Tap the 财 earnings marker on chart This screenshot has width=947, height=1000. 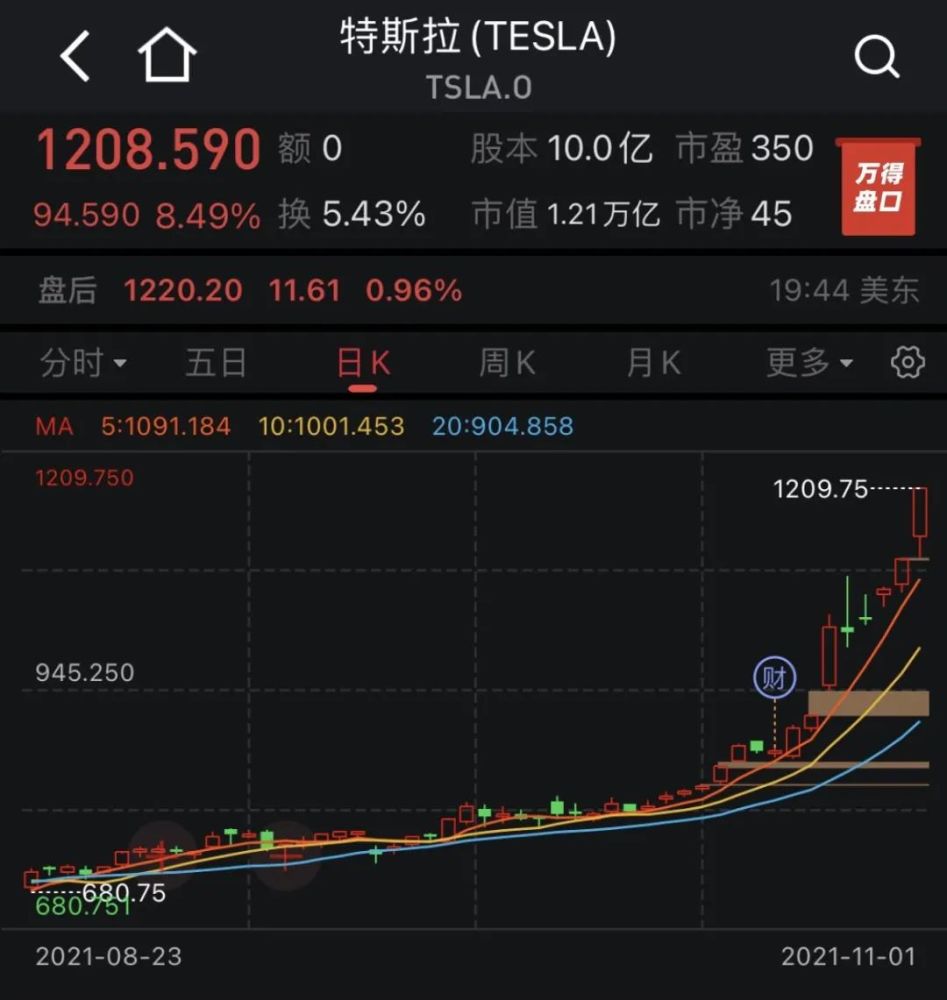pyautogui.click(x=774, y=679)
